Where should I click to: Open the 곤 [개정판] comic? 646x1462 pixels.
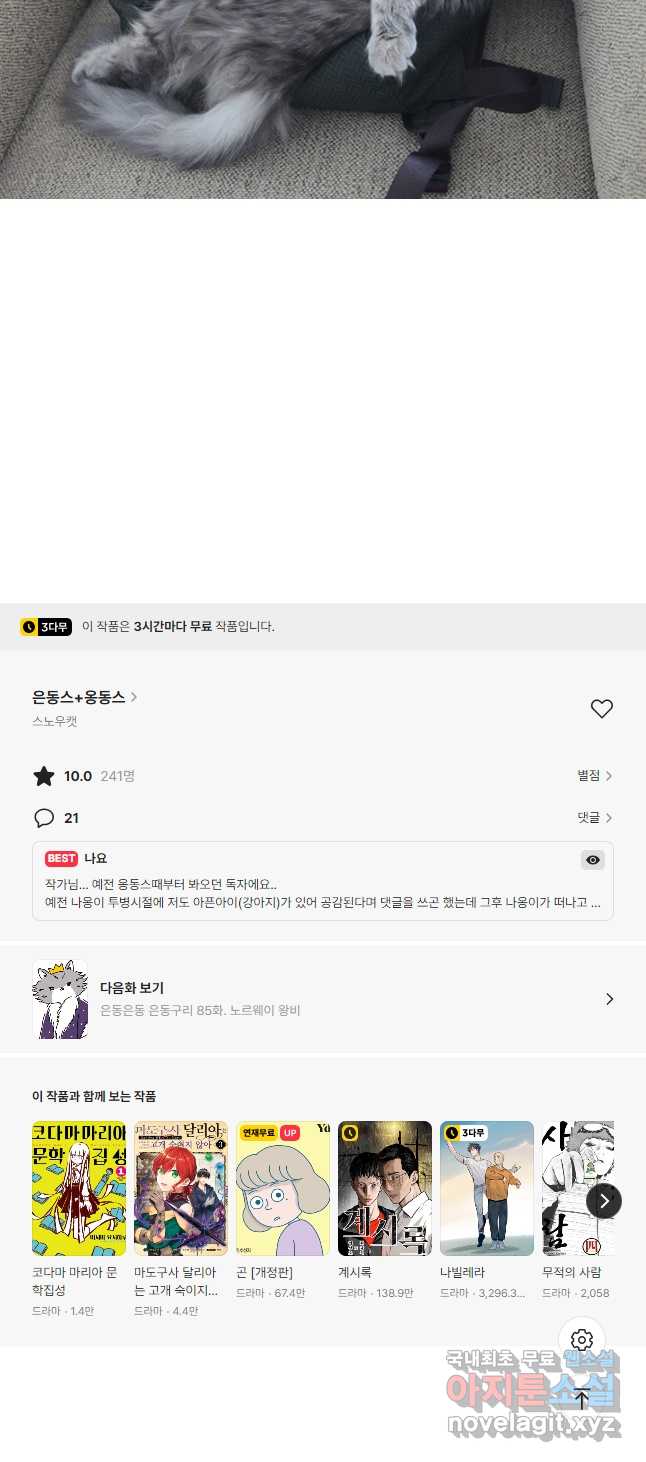point(283,1188)
